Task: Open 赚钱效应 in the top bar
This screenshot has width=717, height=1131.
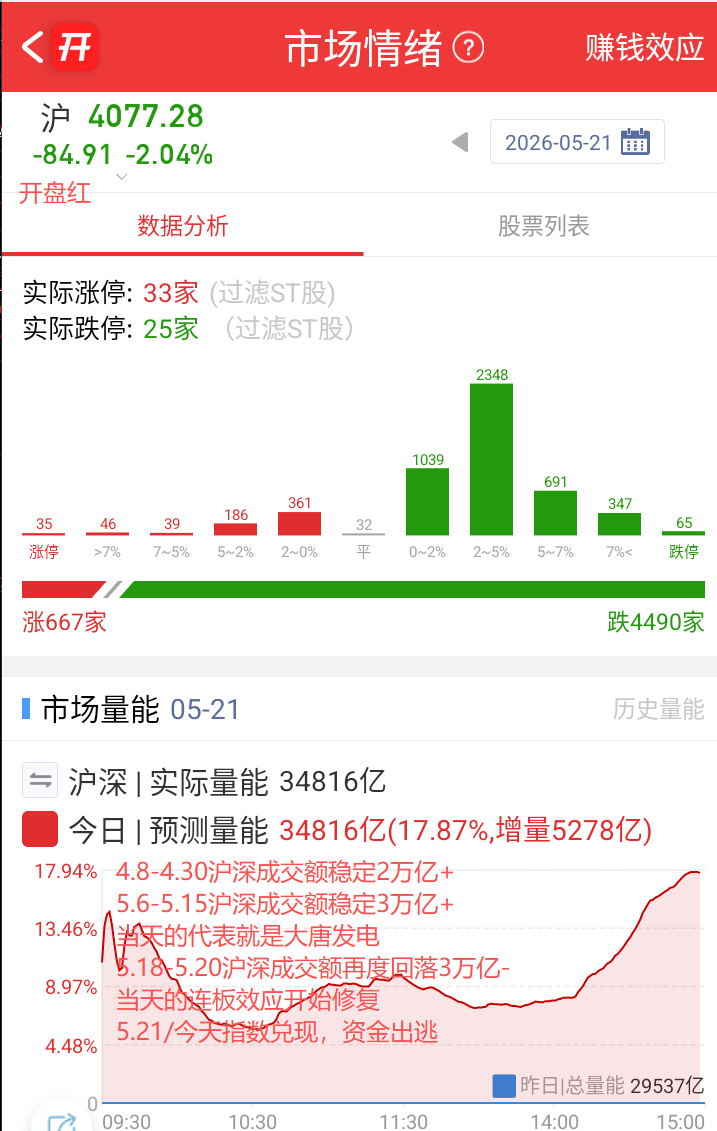Action: point(644,48)
